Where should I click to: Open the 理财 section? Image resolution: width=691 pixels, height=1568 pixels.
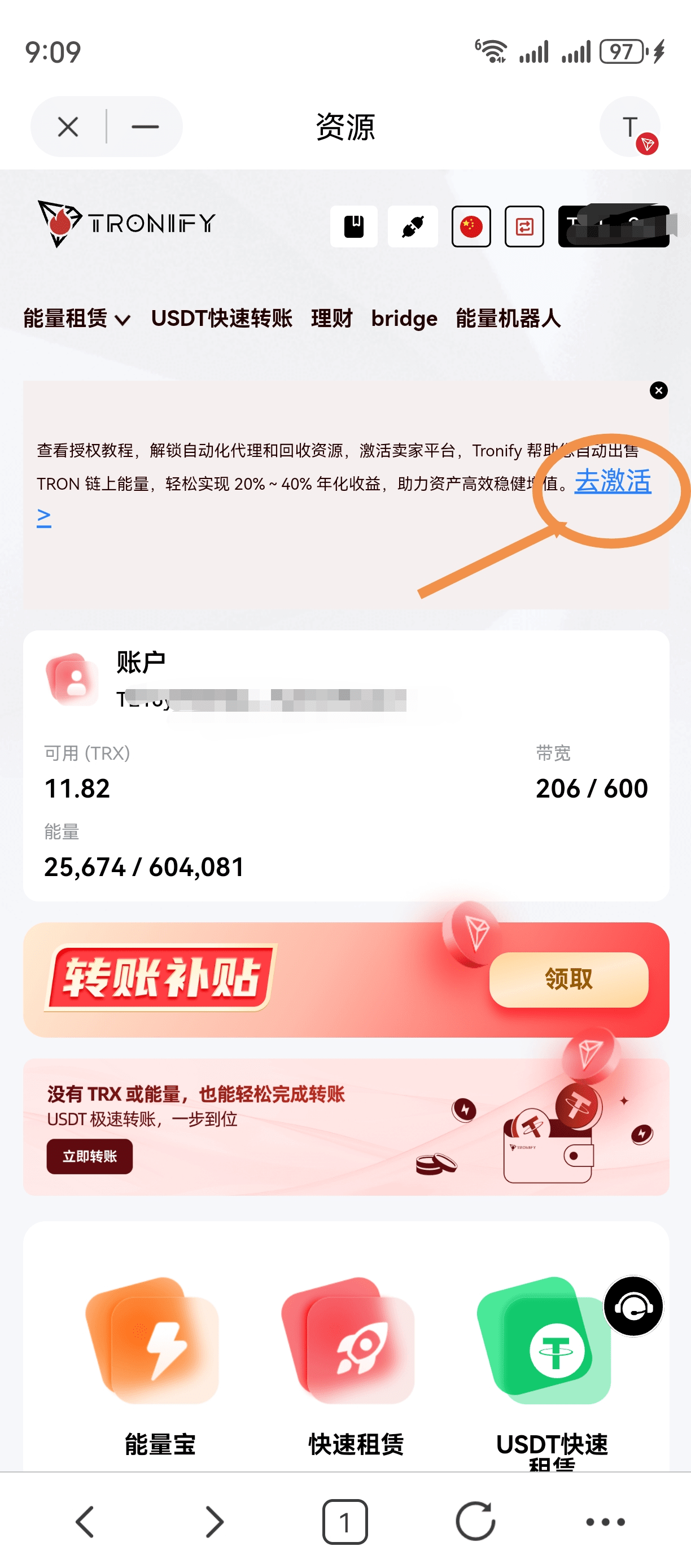pos(331,319)
